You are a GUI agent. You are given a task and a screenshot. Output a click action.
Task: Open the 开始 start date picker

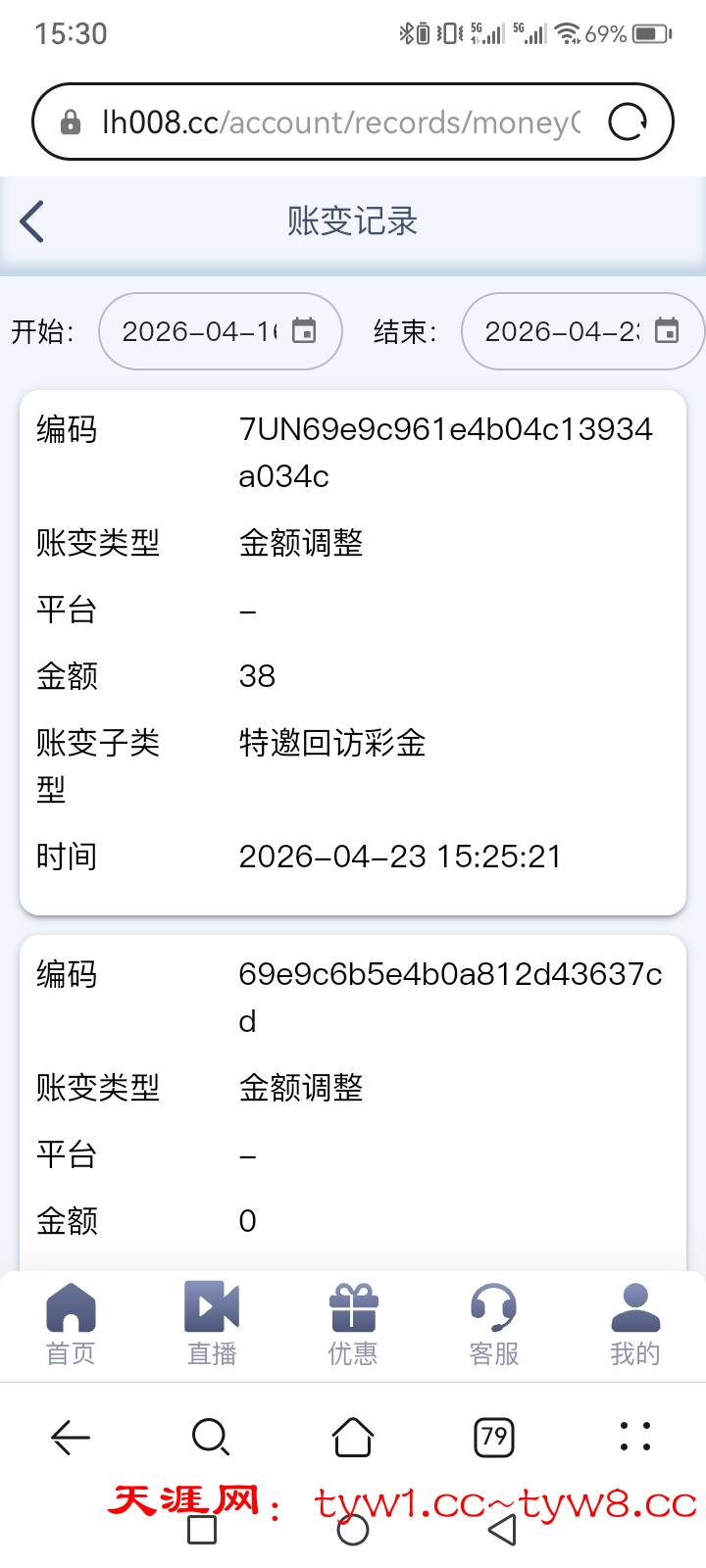pyautogui.click(x=221, y=331)
